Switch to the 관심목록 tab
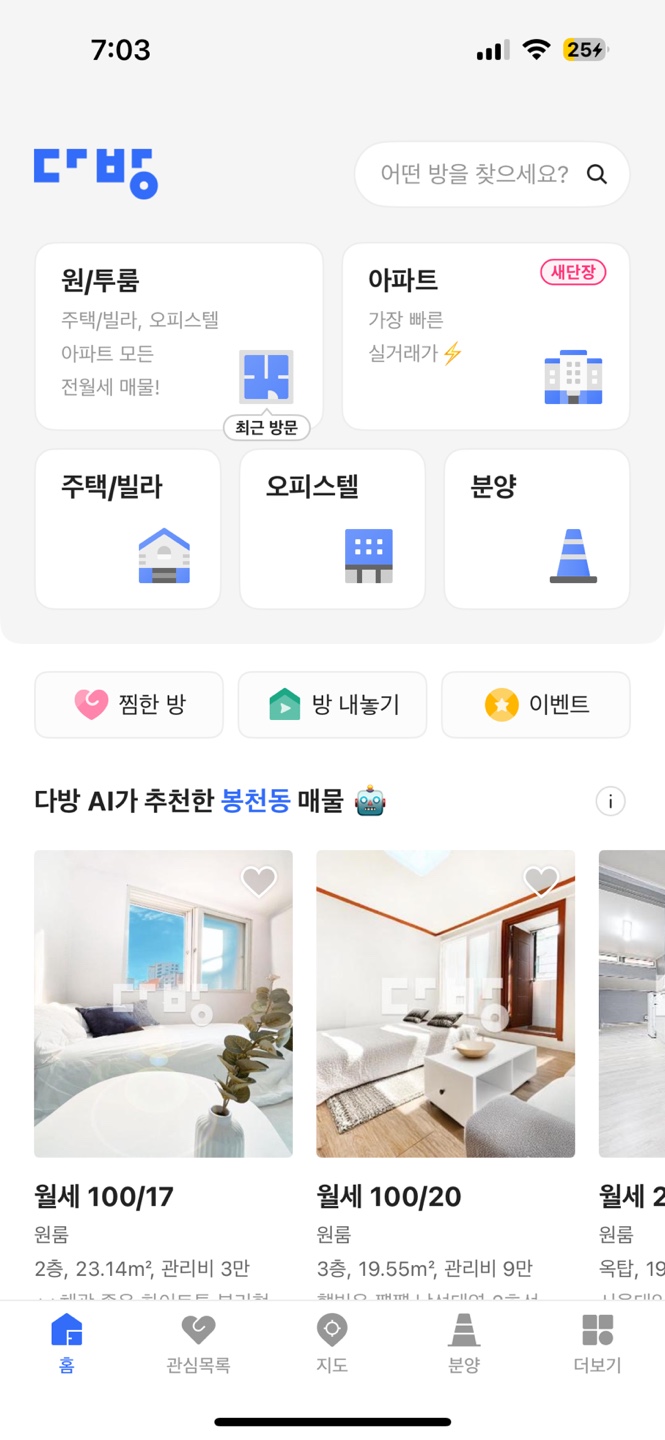This screenshot has height=1440, width=665. 198,1344
